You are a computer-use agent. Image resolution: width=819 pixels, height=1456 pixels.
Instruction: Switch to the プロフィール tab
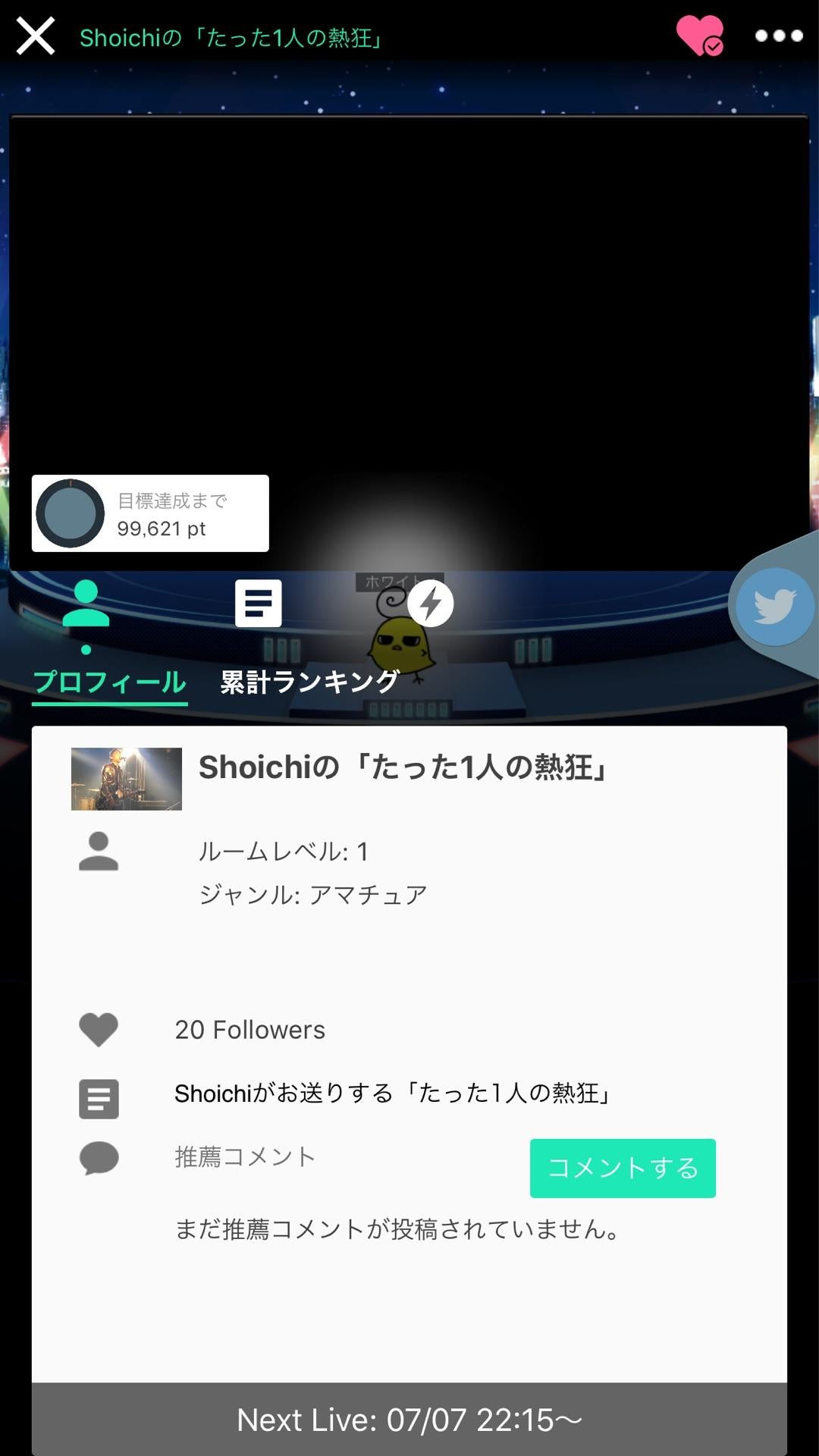pos(109,681)
